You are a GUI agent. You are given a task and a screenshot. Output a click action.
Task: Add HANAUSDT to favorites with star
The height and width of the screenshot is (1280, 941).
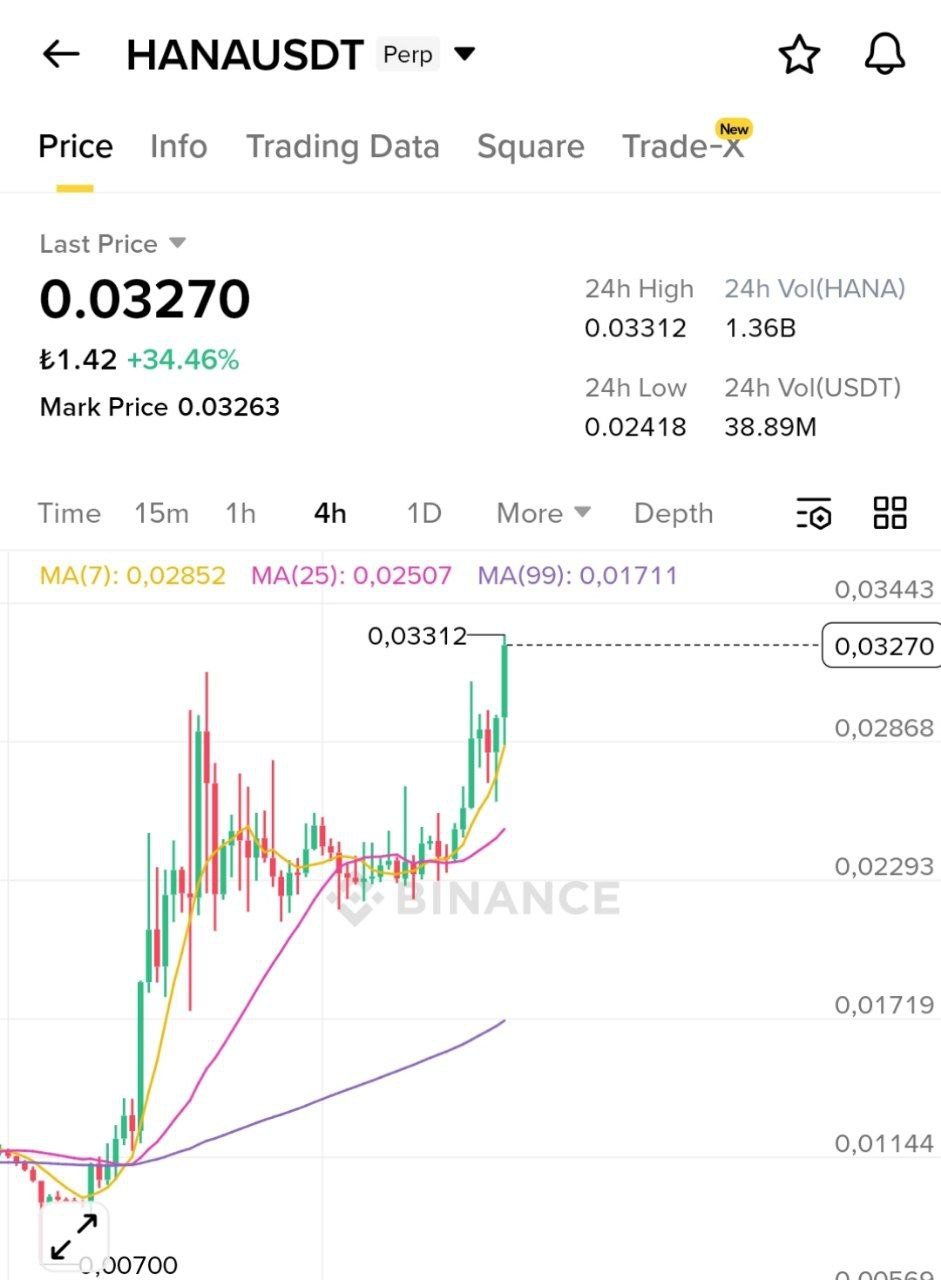coord(799,54)
